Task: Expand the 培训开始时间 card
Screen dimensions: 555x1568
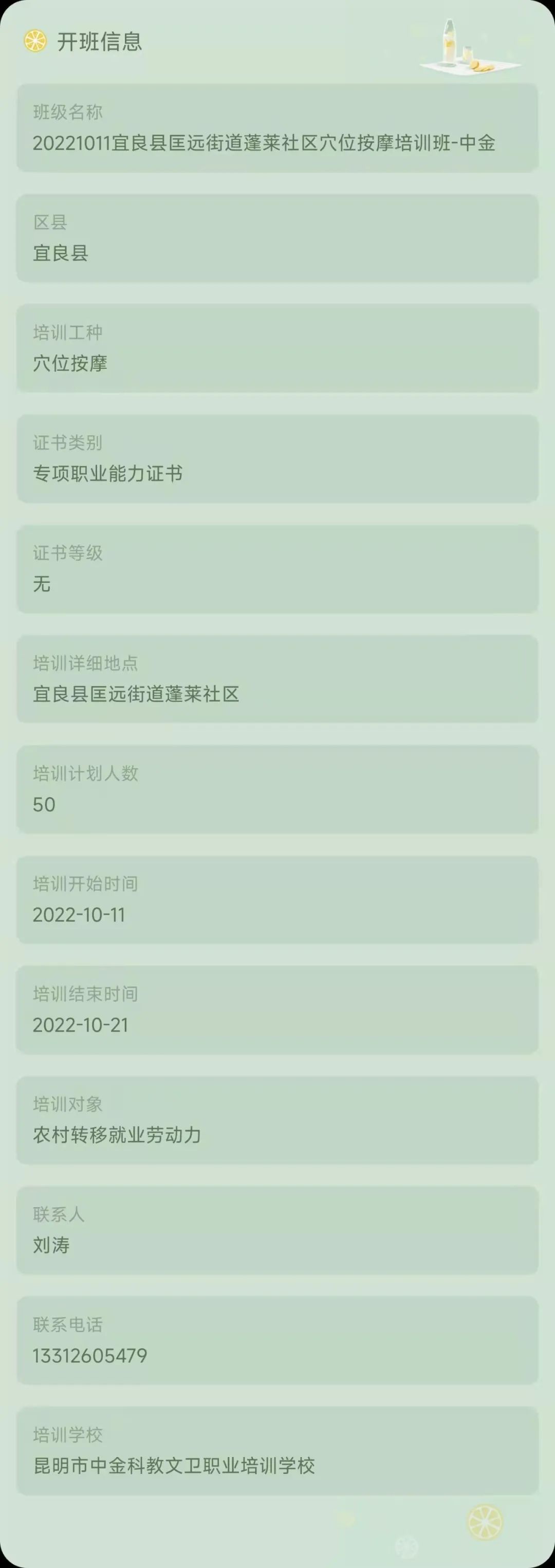Action: coord(277,900)
